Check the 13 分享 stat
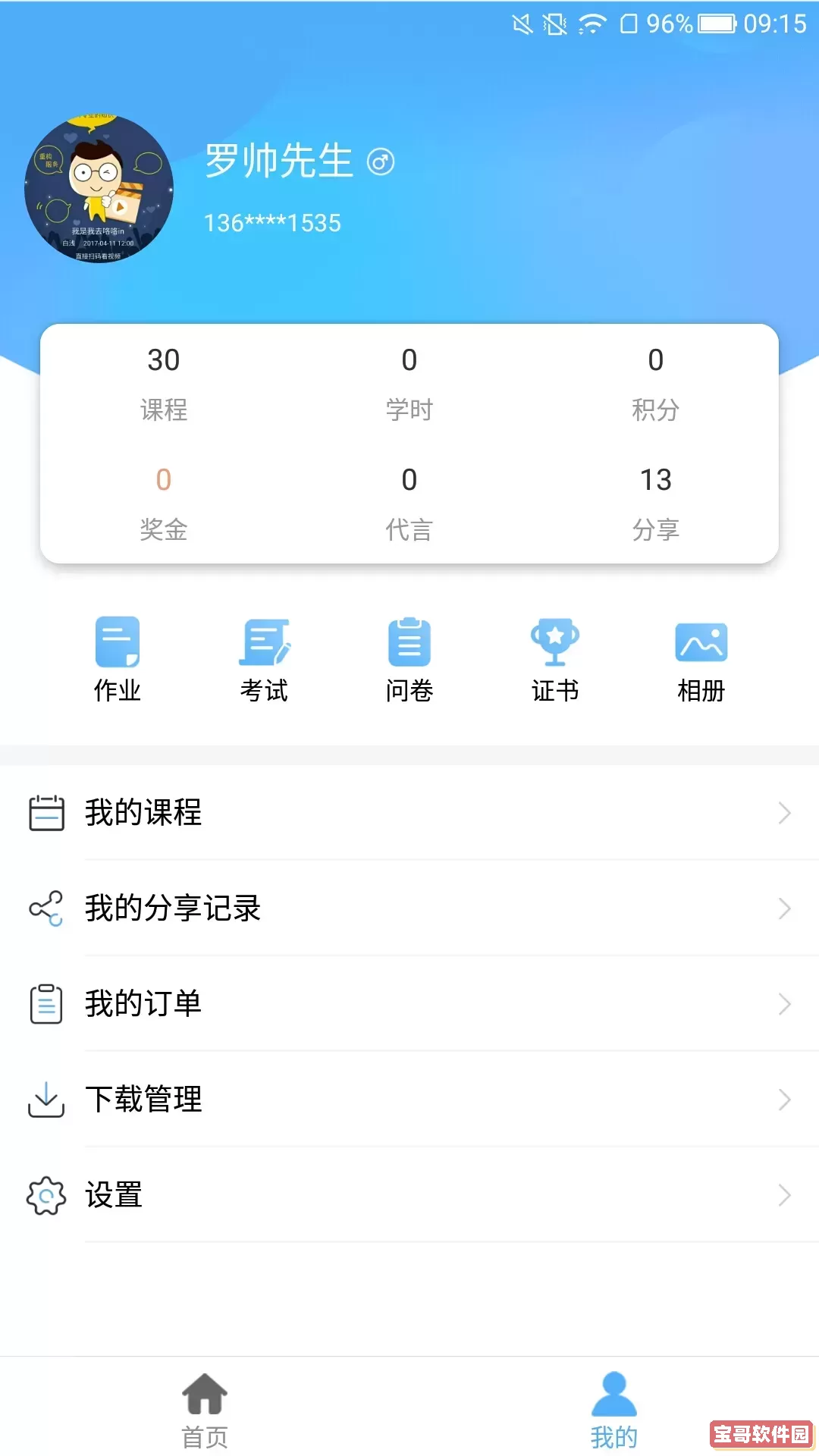The height and width of the screenshot is (1456, 819). point(656,504)
